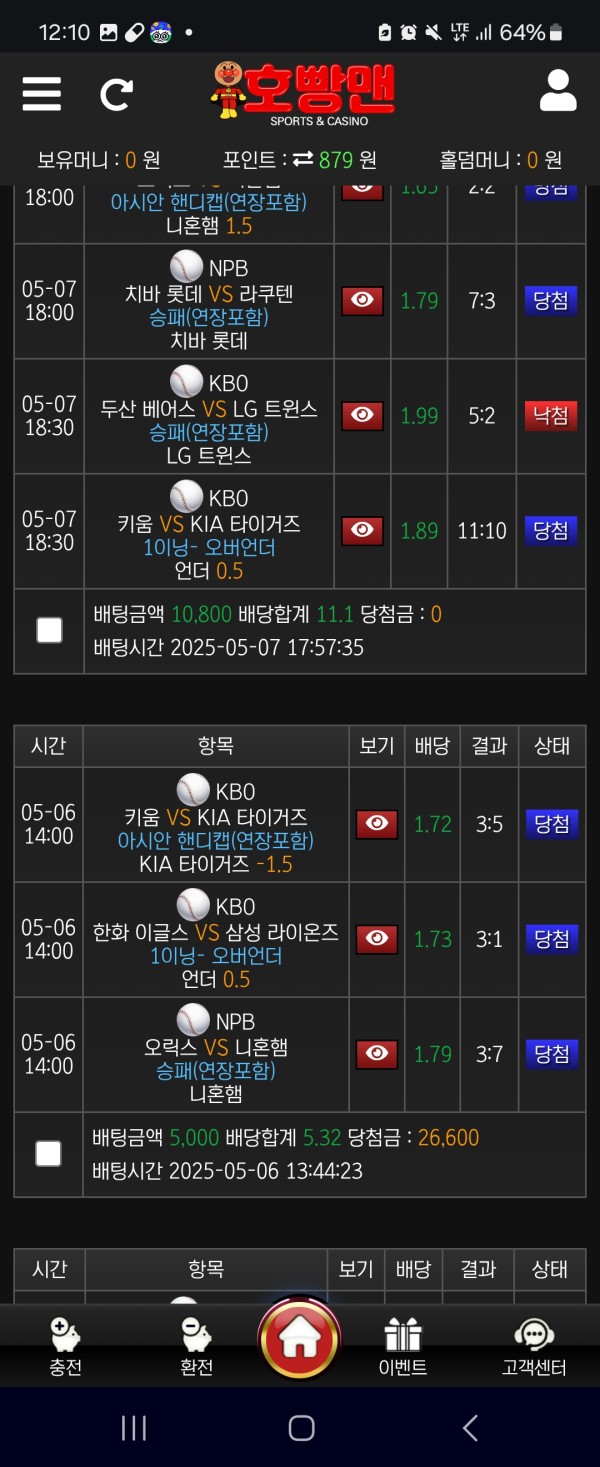Go to the home page
Image resolution: width=600 pixels, height=1467 pixels.
(300, 1338)
